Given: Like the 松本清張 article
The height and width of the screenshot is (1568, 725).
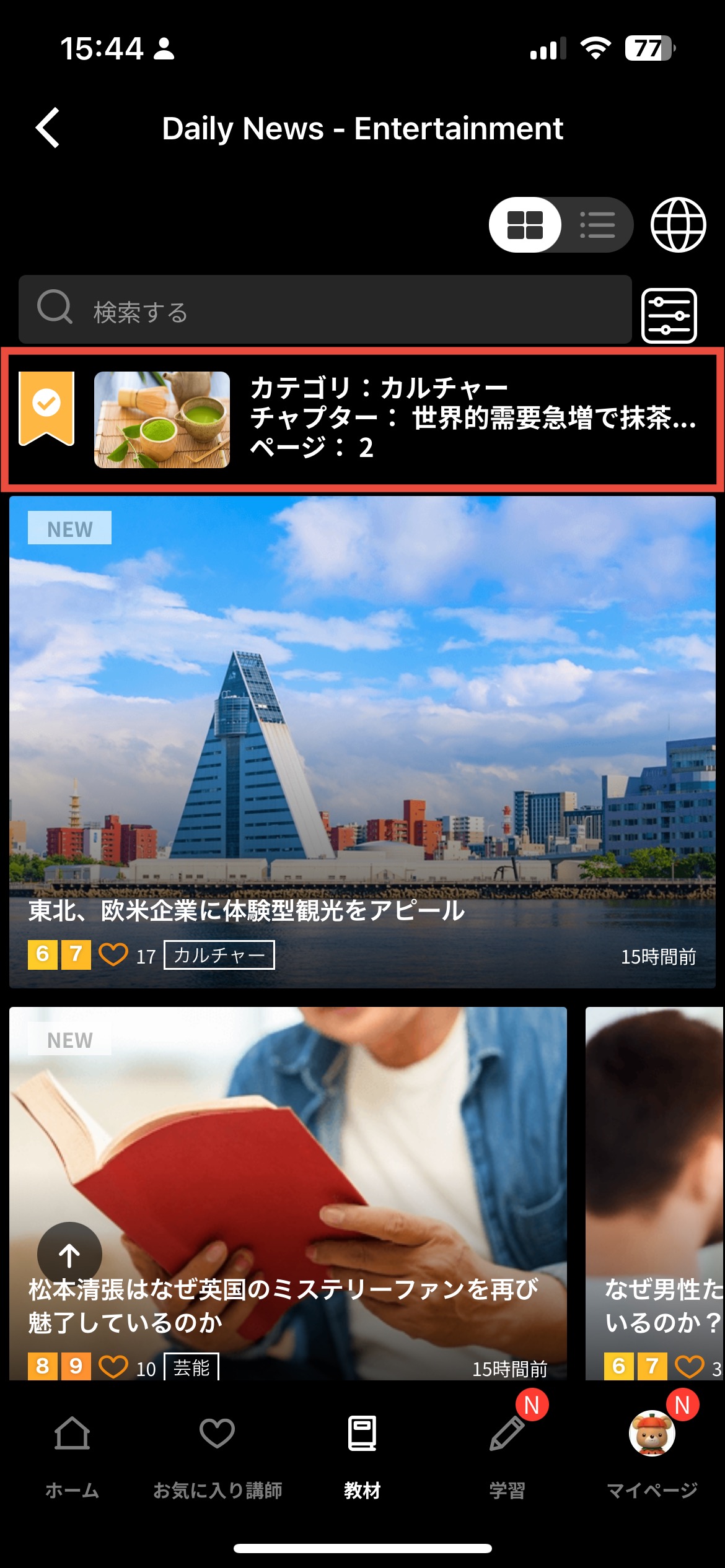Looking at the screenshot, I should point(113,1366).
